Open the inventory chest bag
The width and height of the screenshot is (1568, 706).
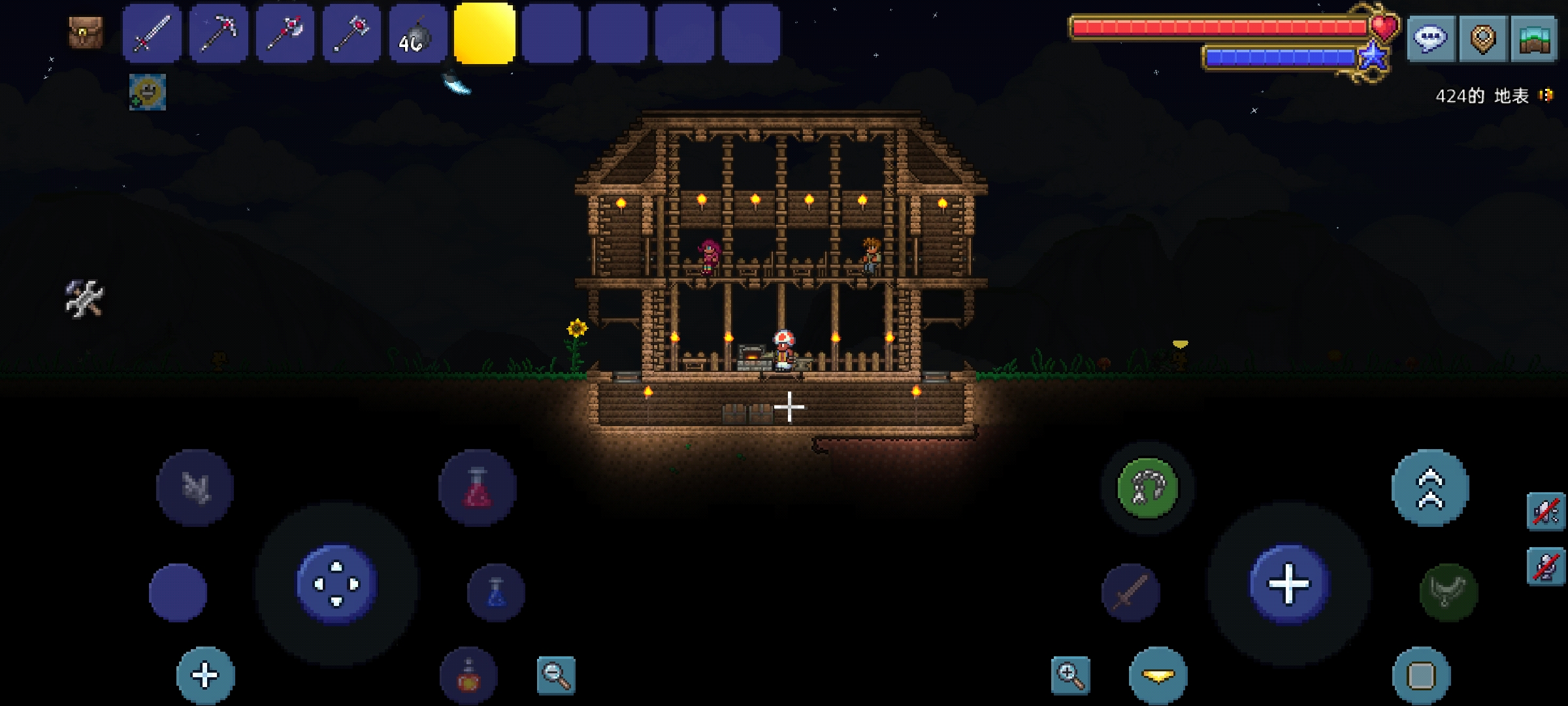(86, 33)
